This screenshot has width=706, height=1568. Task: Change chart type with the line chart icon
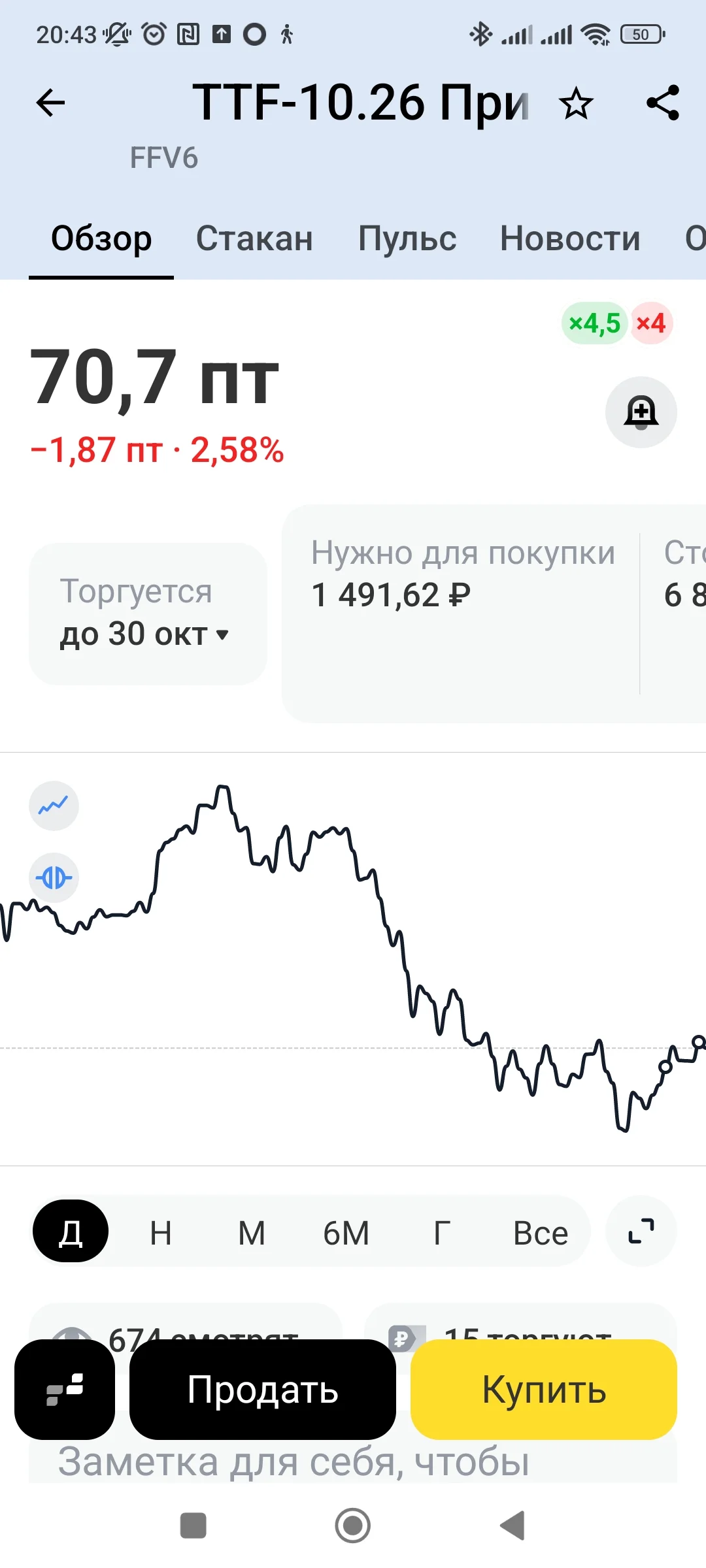click(x=54, y=806)
